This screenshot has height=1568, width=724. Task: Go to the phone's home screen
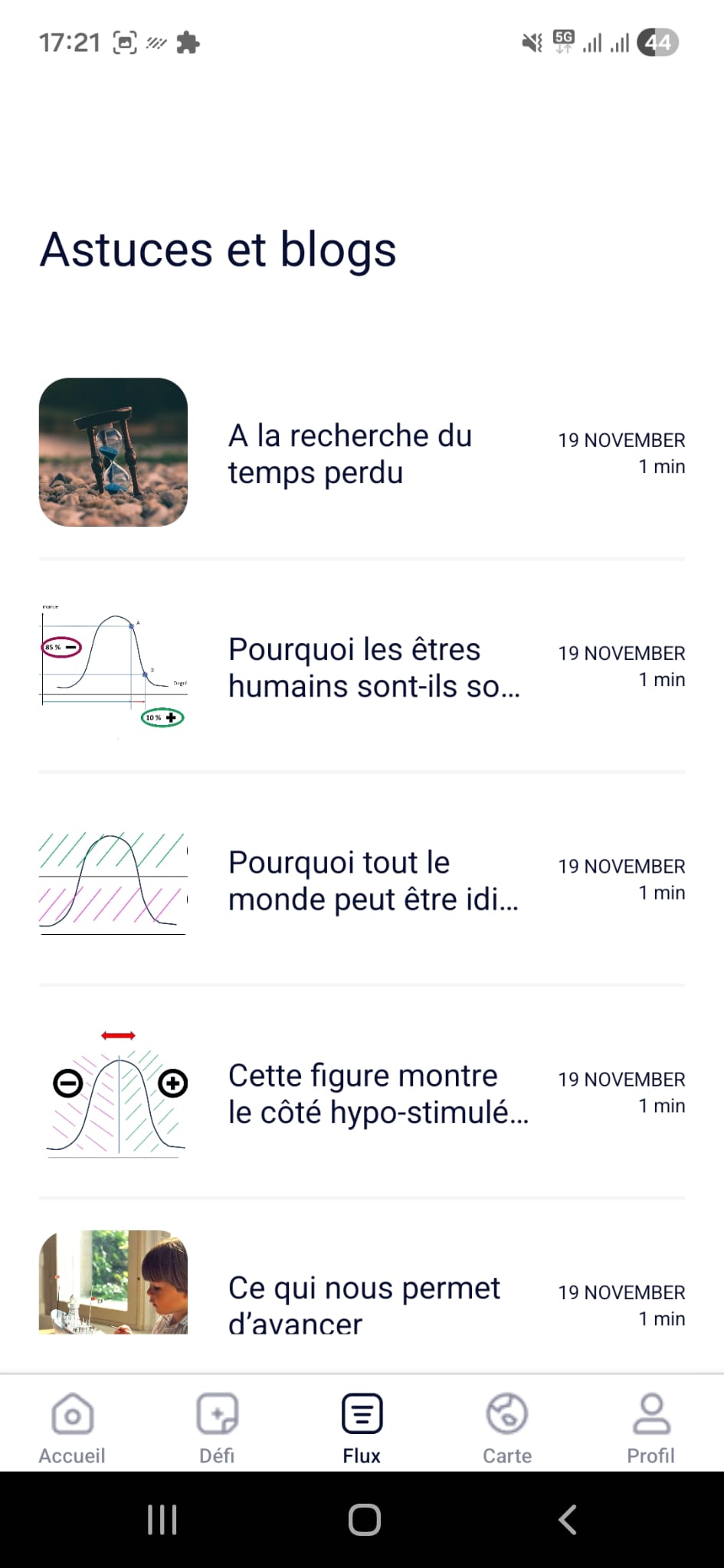364,1520
